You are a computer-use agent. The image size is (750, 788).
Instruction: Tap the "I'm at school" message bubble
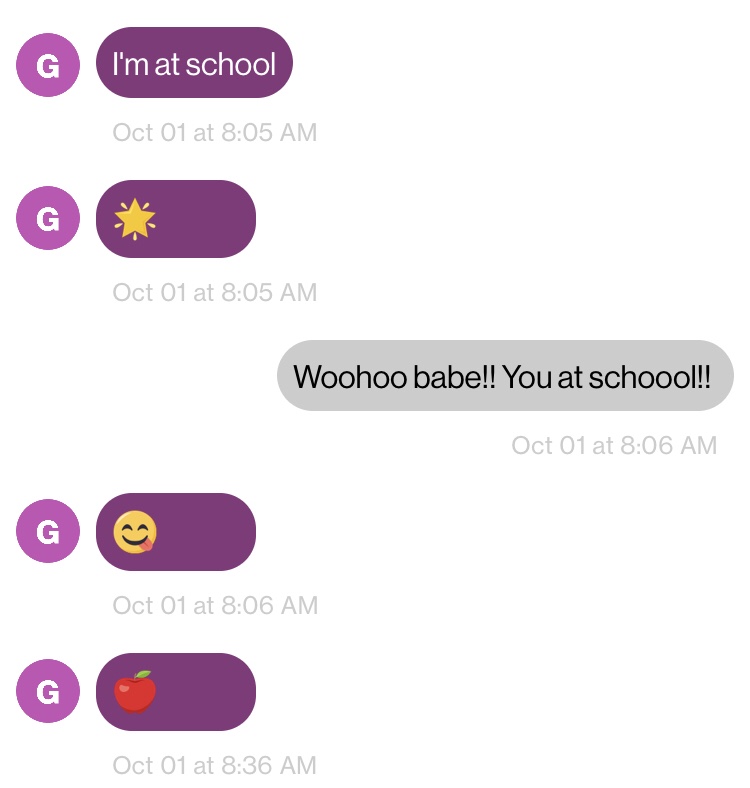click(194, 63)
